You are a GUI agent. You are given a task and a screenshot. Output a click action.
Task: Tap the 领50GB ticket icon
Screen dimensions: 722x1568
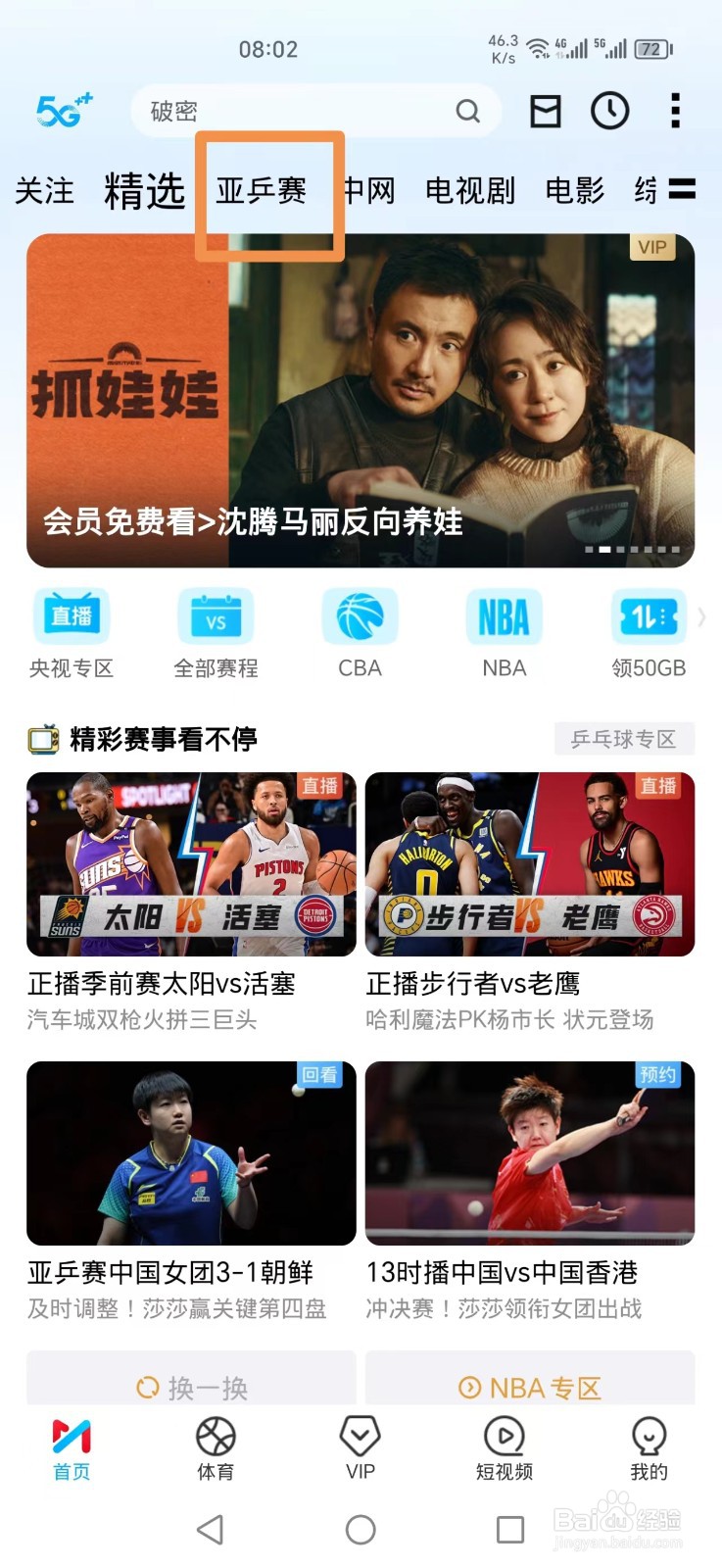(648, 617)
